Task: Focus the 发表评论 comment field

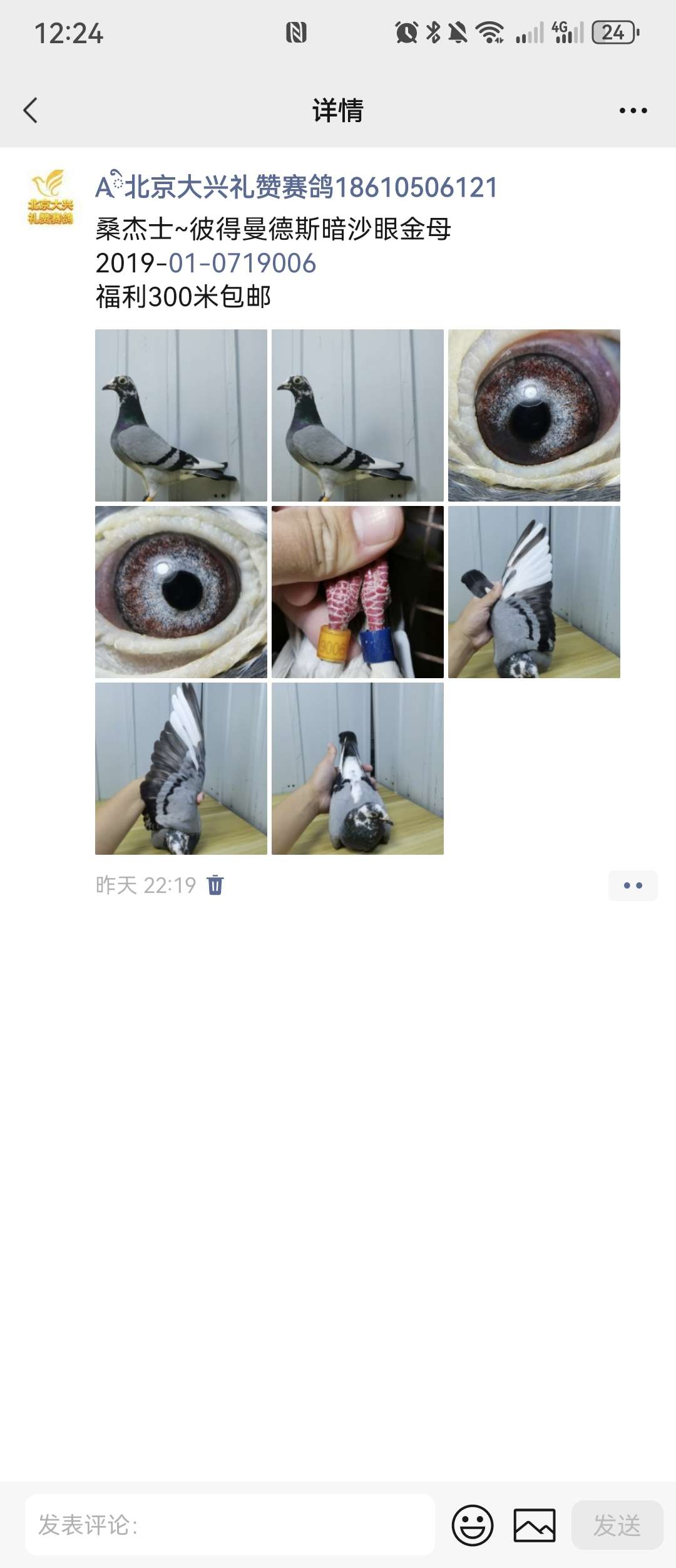Action: [230, 1525]
